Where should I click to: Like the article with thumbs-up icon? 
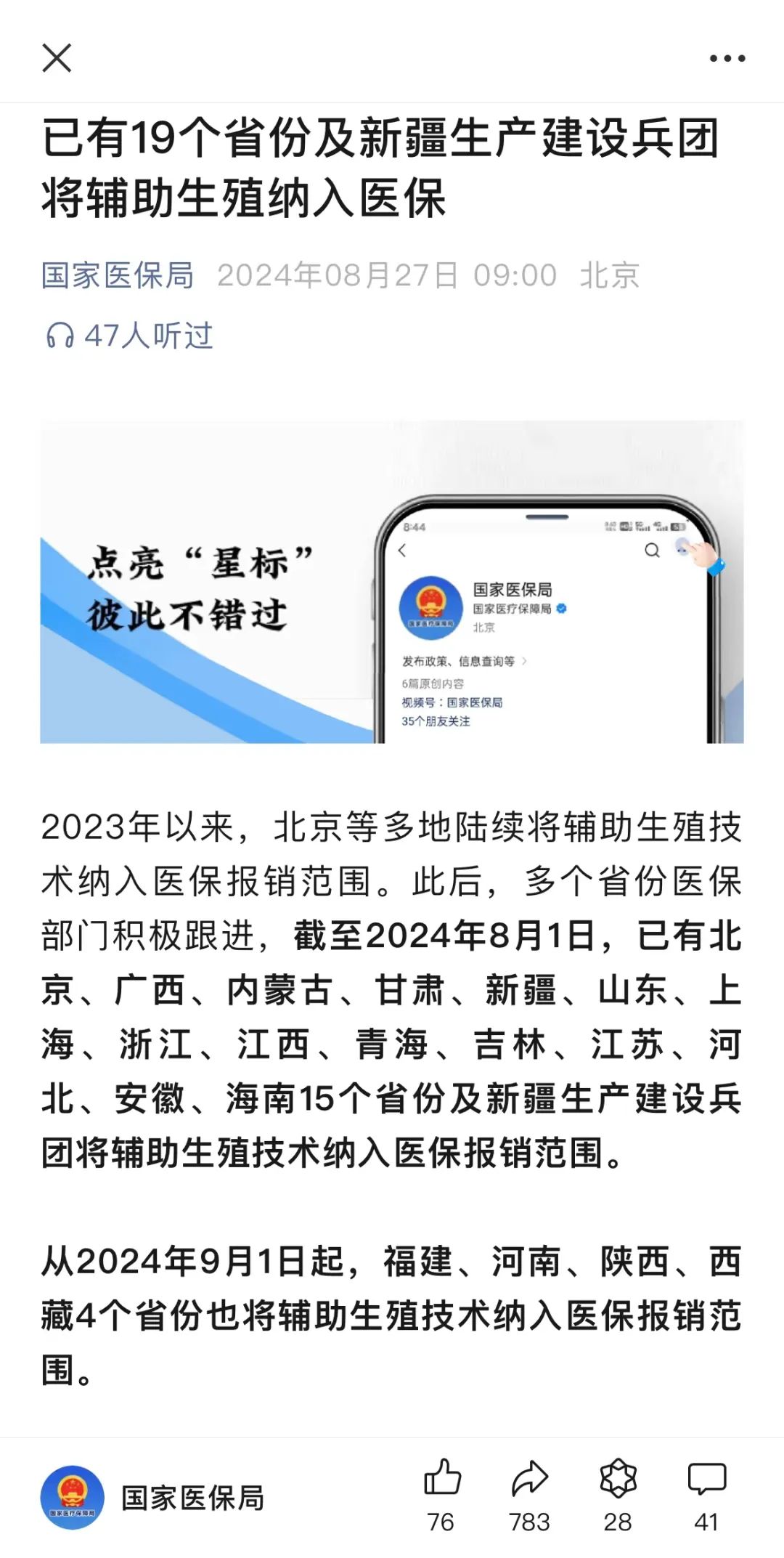441,1478
